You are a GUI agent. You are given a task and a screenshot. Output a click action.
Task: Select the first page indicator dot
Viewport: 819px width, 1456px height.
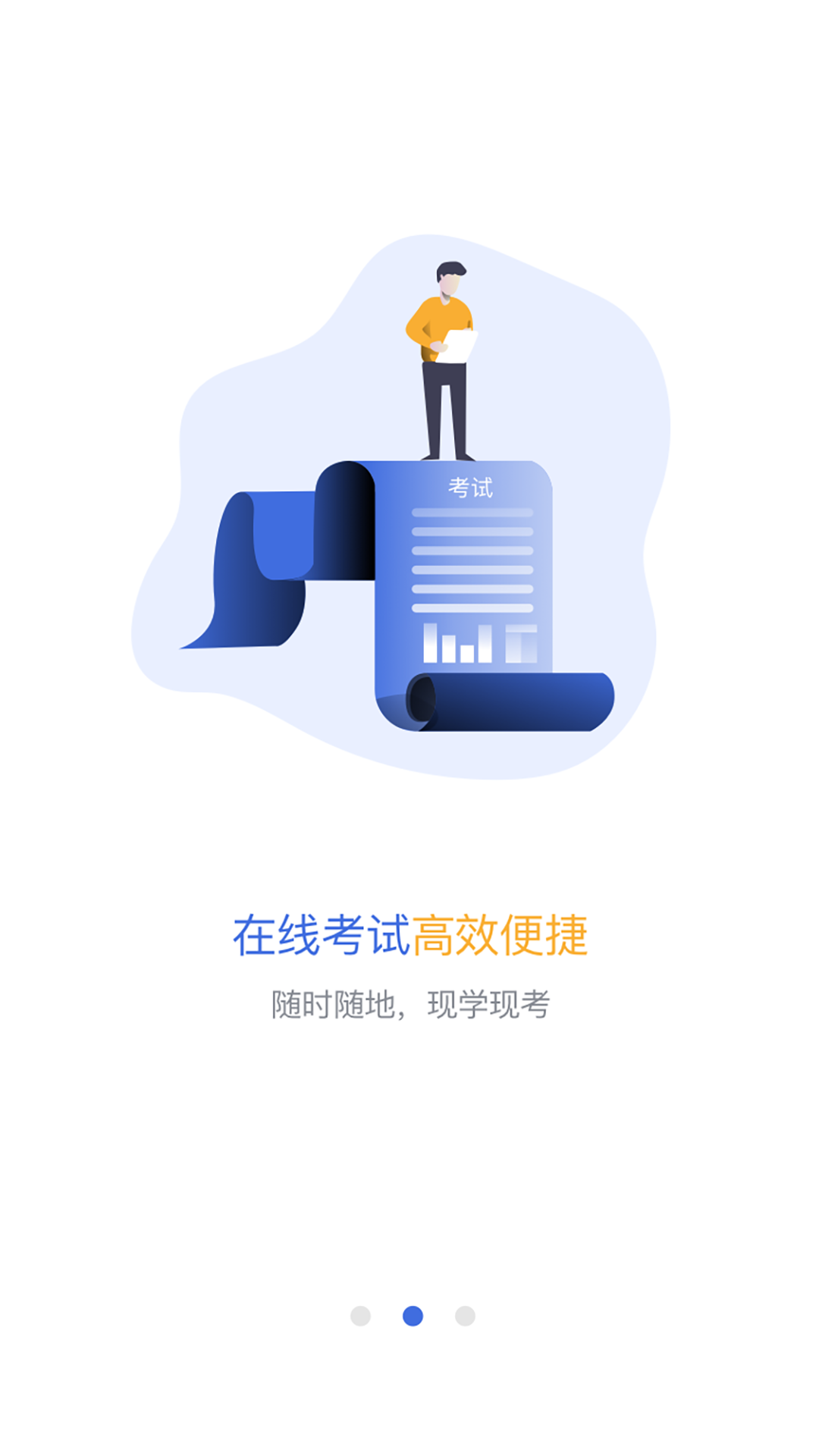(x=360, y=1316)
